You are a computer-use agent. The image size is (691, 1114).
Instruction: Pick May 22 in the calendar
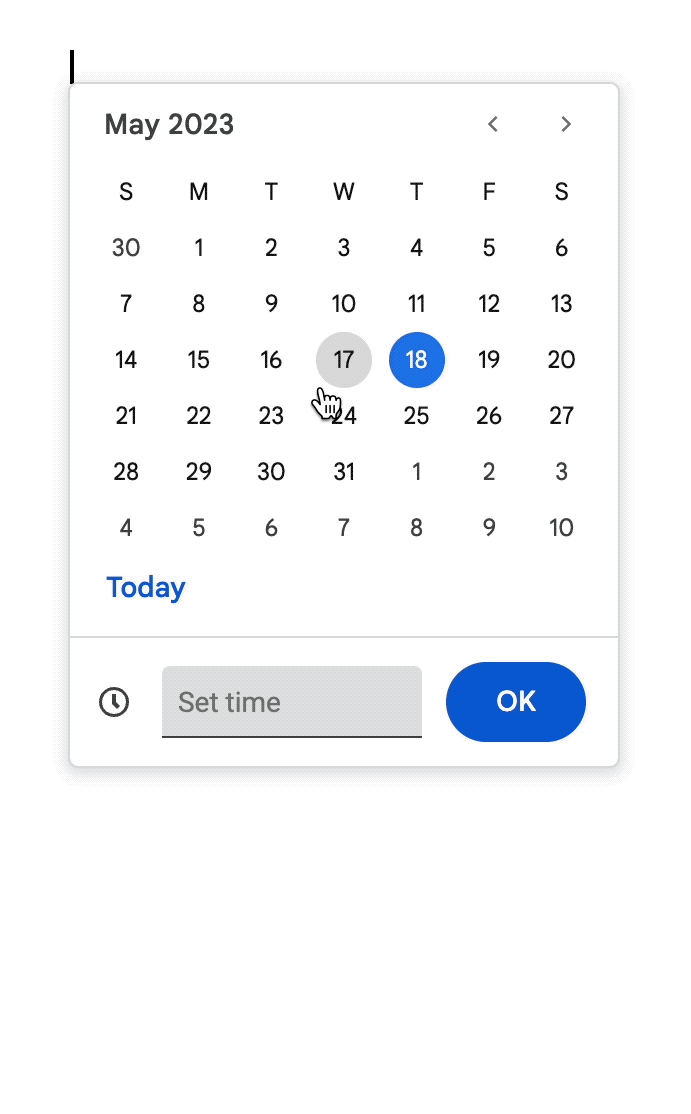point(199,416)
